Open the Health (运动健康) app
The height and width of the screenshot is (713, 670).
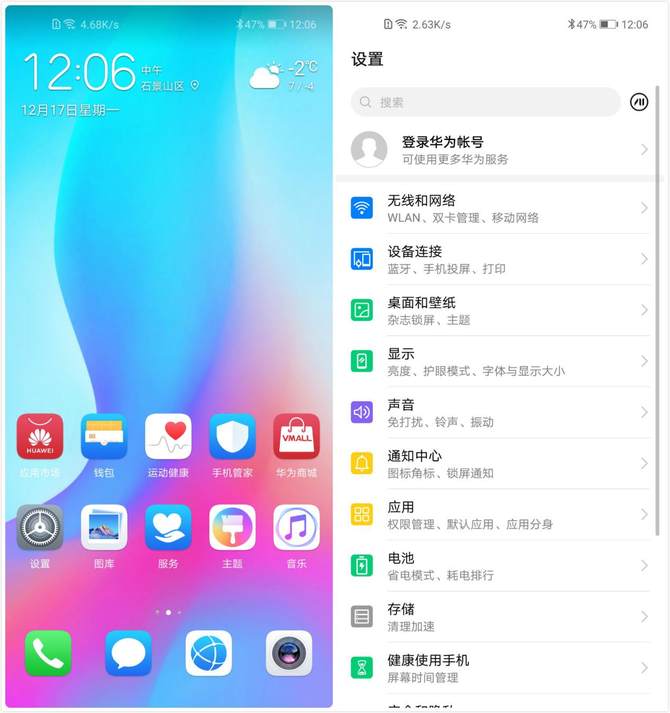point(168,437)
